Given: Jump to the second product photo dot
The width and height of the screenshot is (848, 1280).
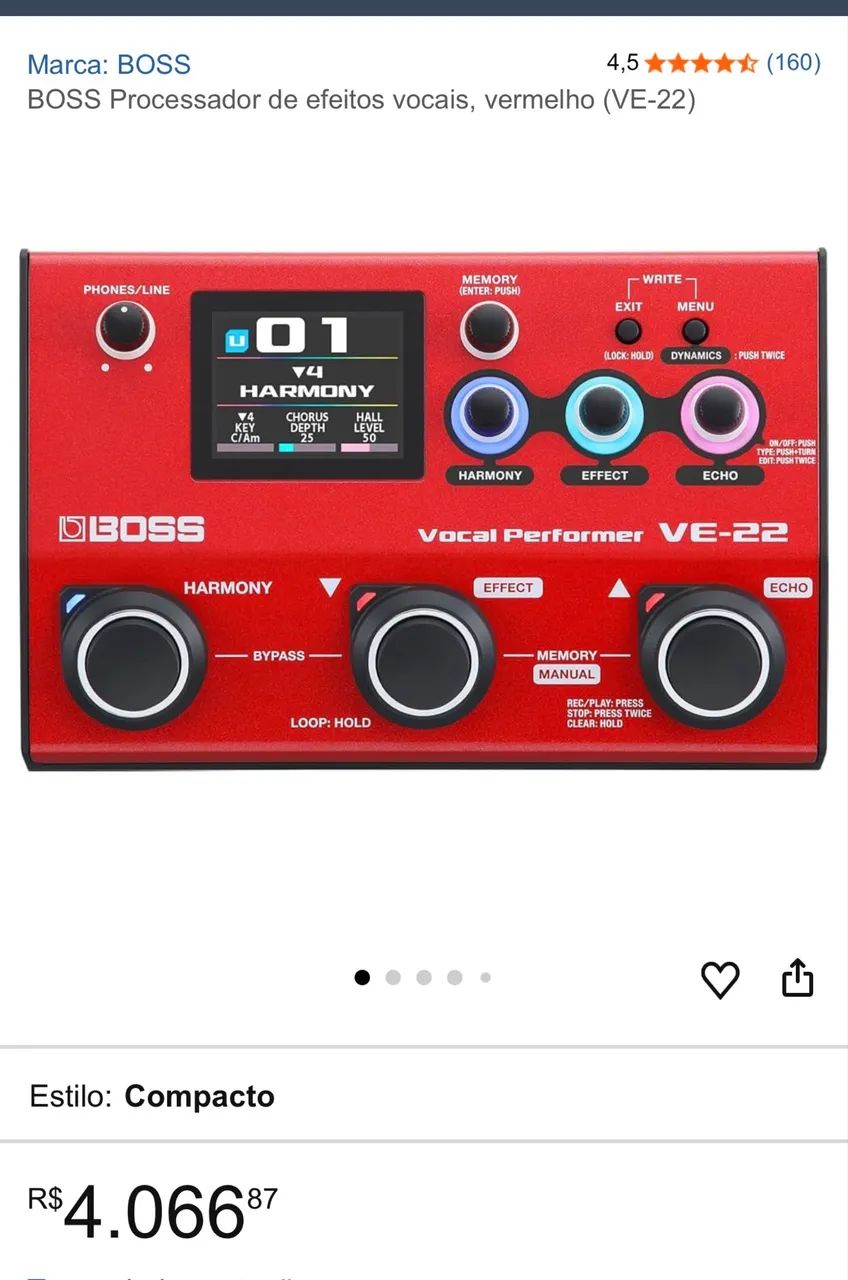Looking at the screenshot, I should [x=393, y=978].
